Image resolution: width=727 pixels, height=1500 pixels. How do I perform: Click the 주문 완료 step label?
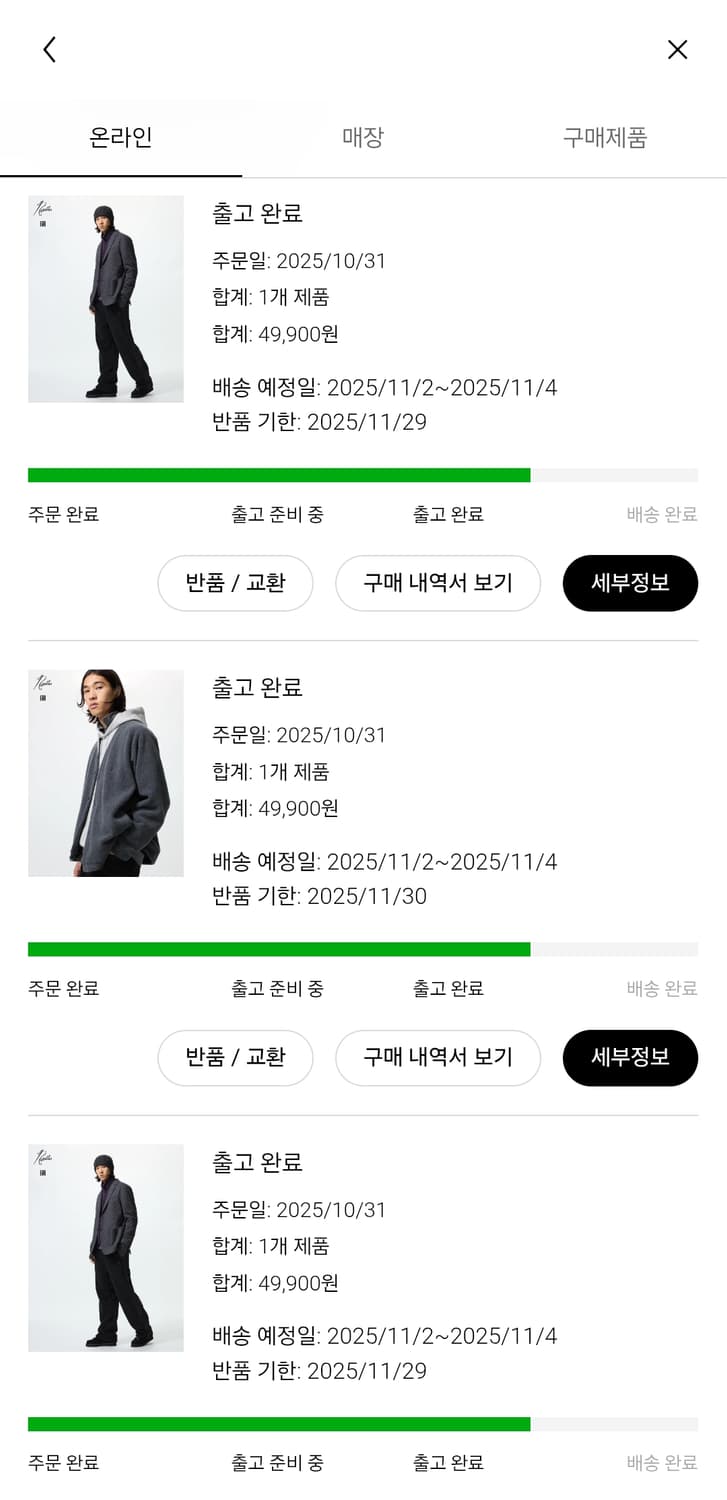63,514
